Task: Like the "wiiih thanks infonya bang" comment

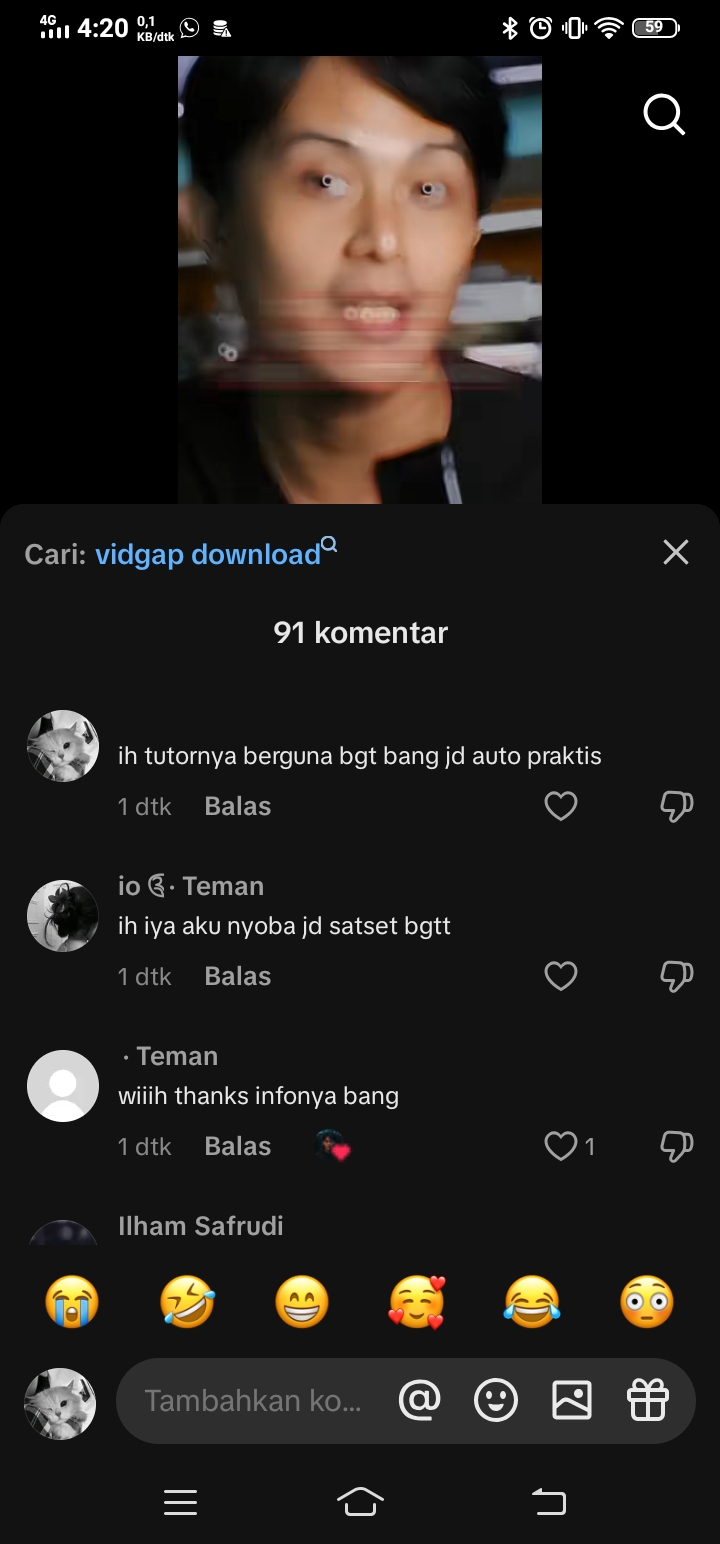Action: 561,1146
